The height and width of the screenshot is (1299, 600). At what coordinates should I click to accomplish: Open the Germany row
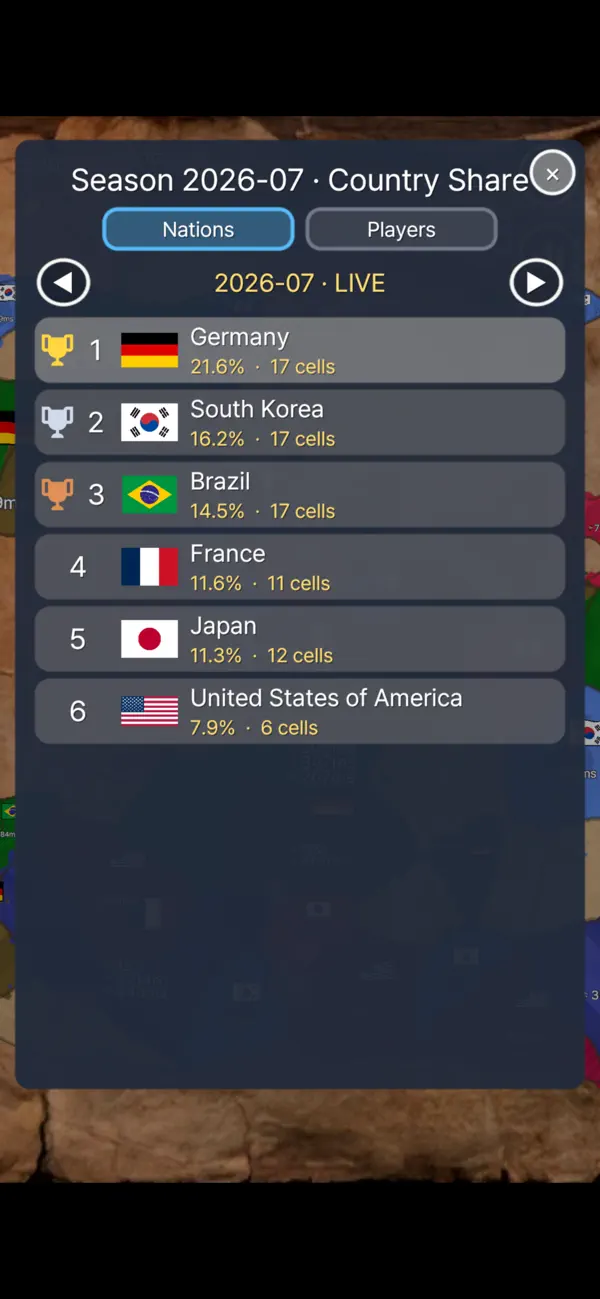pos(300,350)
